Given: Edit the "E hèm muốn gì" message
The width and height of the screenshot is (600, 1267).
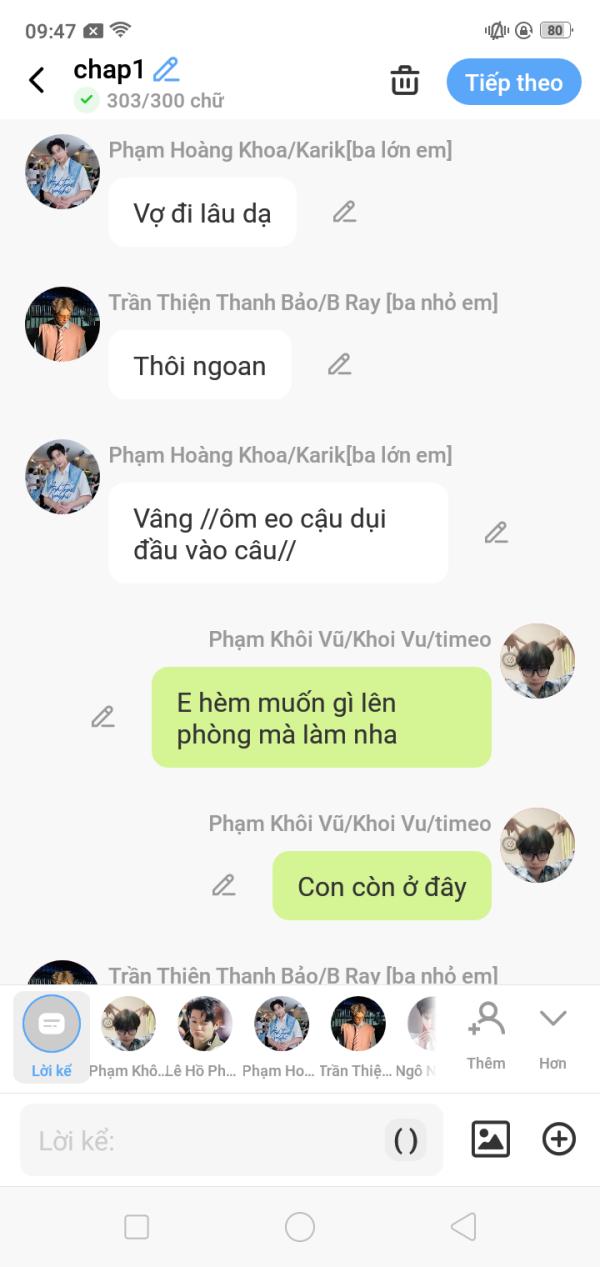Looking at the screenshot, I should click(103, 717).
